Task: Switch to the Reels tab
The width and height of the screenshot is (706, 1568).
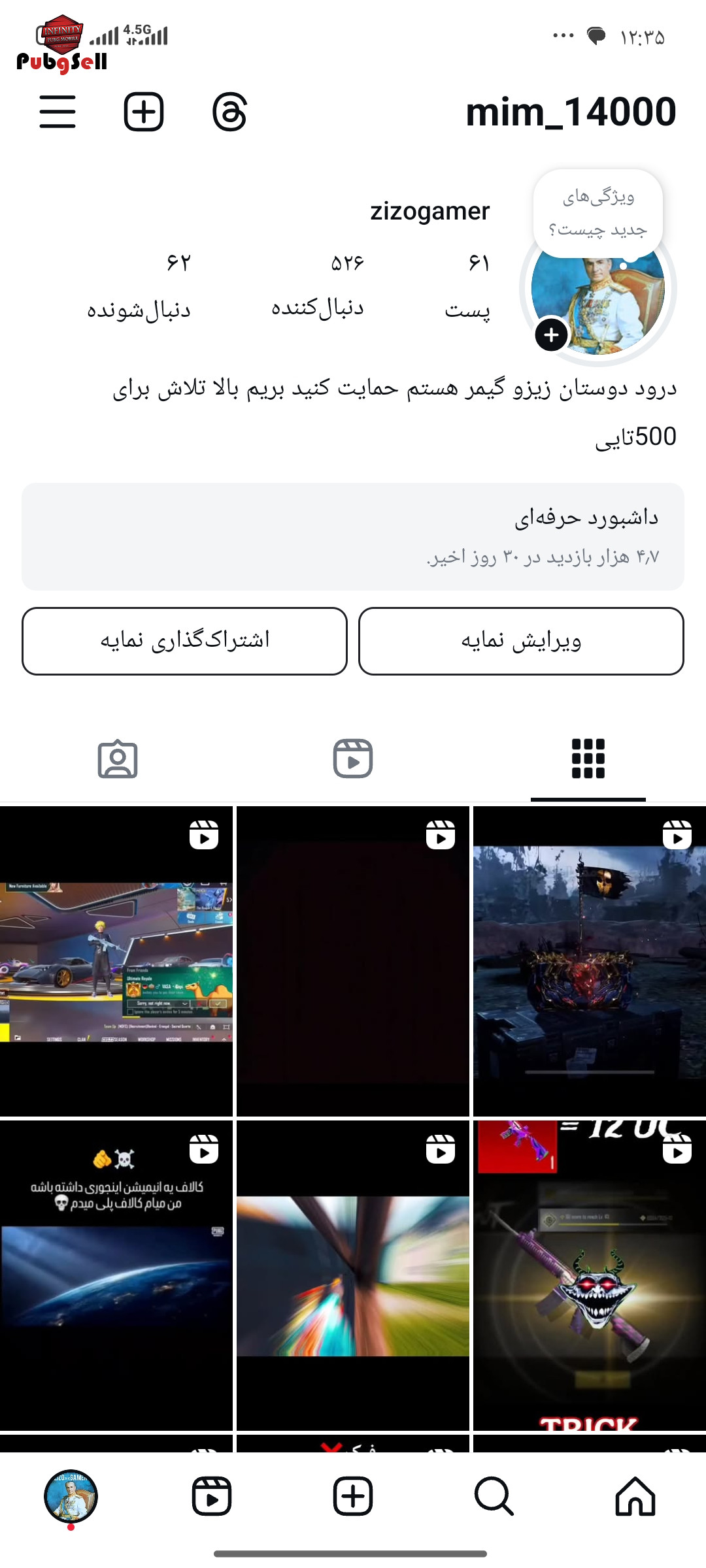Action: [353, 759]
